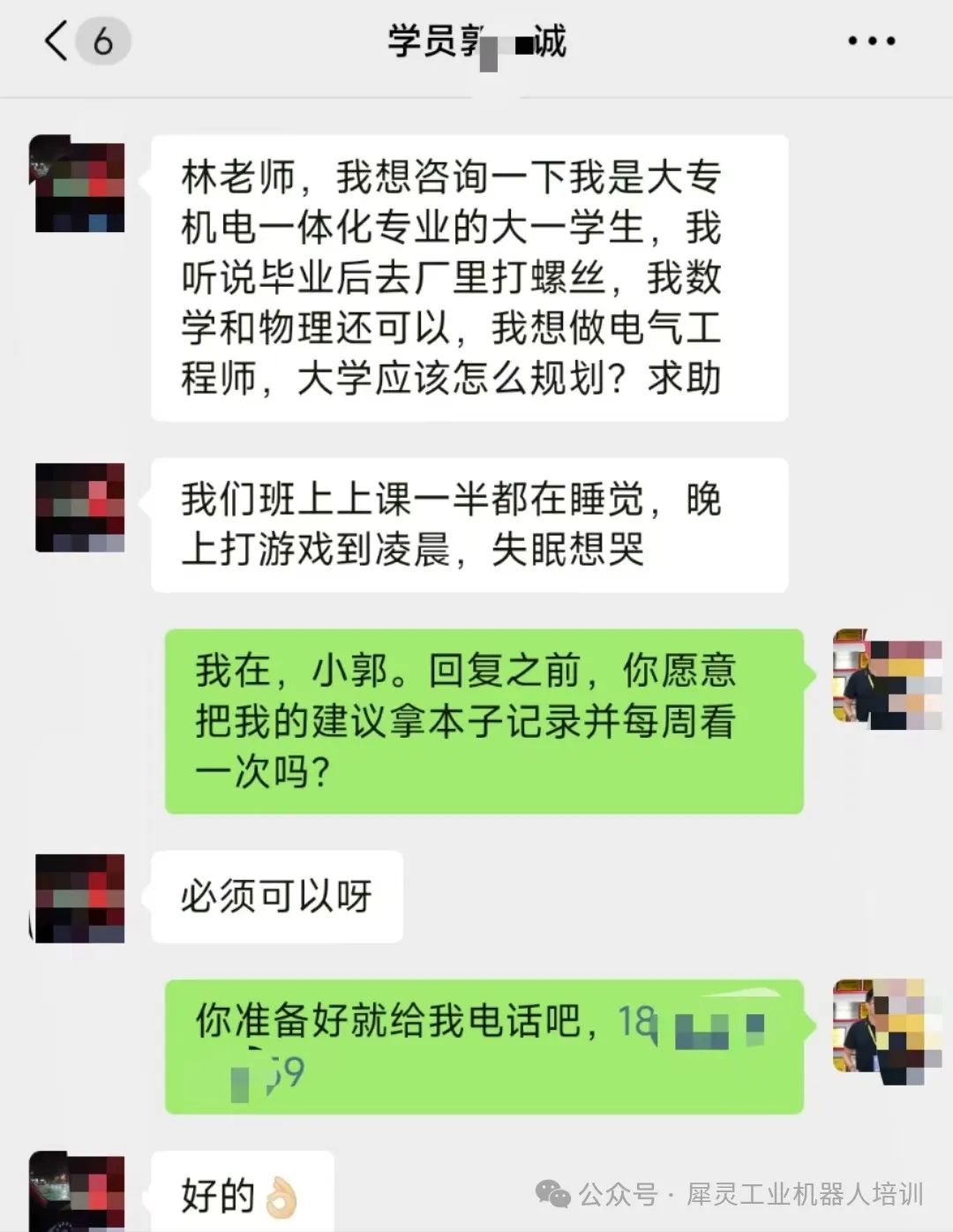Go back to the chat list
This screenshot has height=1232, width=953.
(x=57, y=41)
